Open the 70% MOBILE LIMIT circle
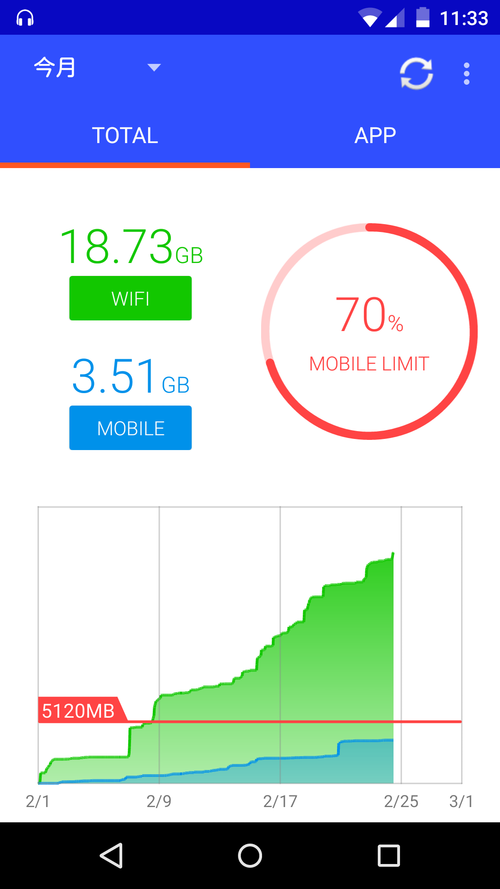500x889 pixels. coord(369,331)
